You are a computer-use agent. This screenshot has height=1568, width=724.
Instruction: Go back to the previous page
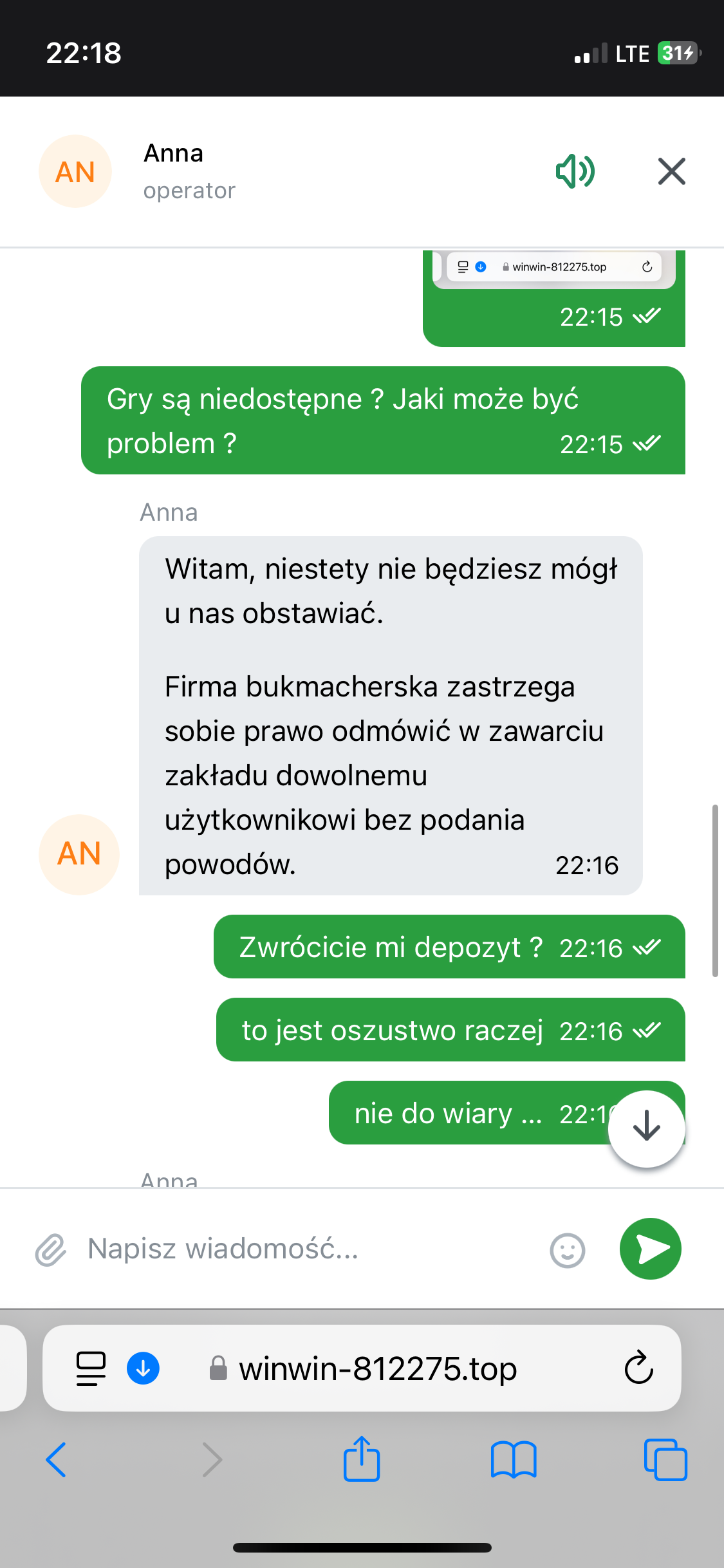tap(56, 1459)
